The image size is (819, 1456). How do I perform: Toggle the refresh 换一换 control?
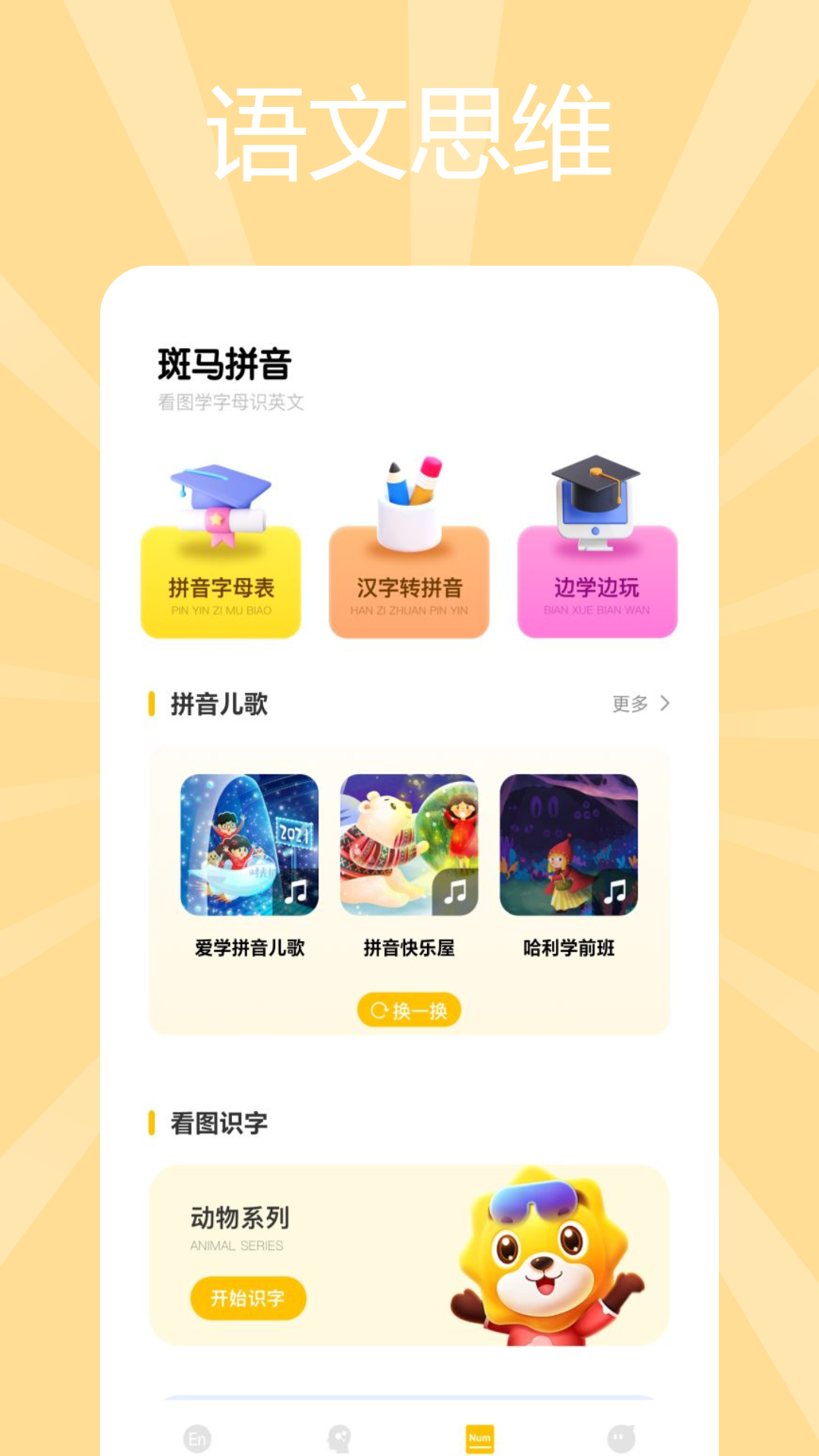pyautogui.click(x=409, y=1009)
